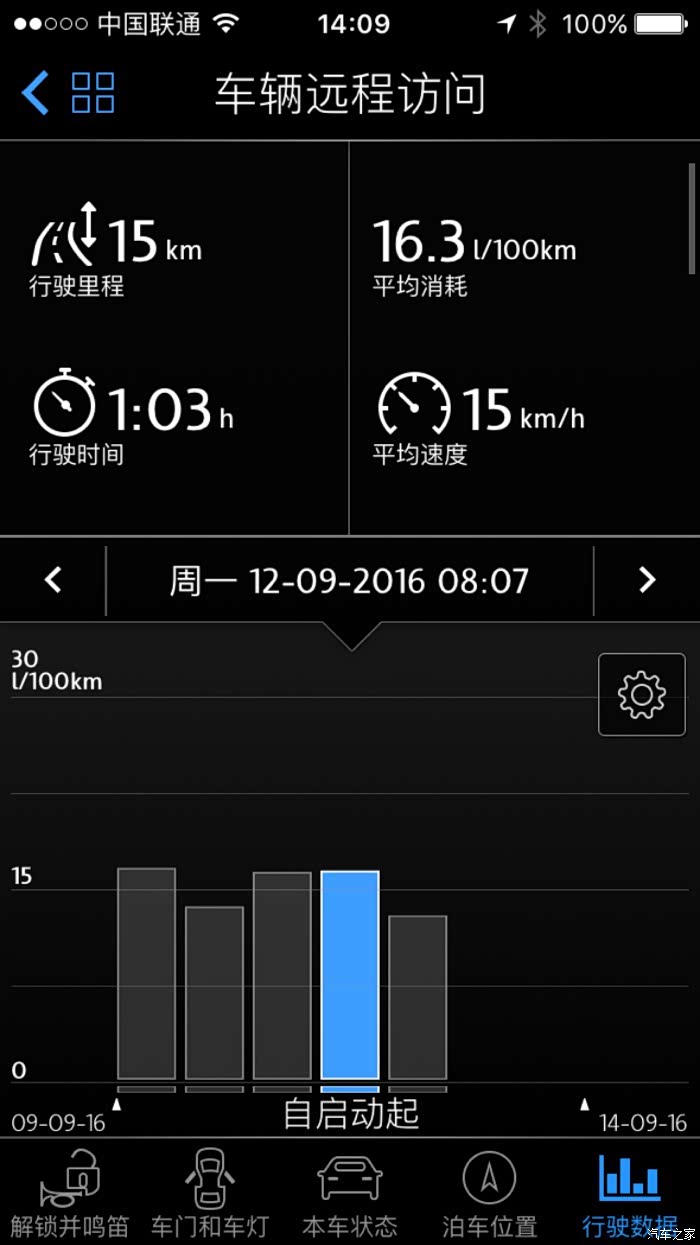Show the previous trip record
Screen dimensions: 700x1245
(54, 580)
